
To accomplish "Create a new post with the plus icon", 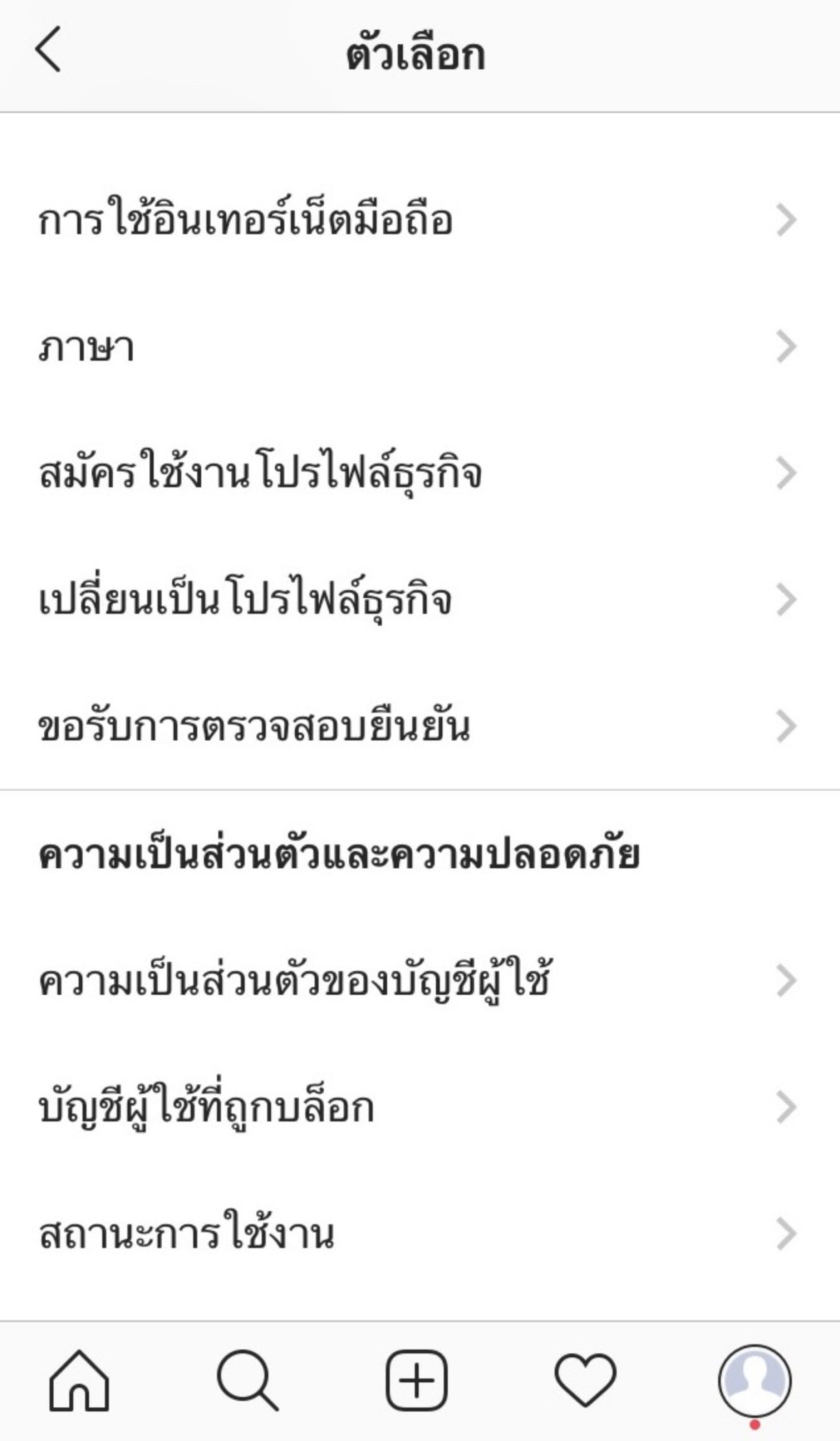I will point(416,1381).
